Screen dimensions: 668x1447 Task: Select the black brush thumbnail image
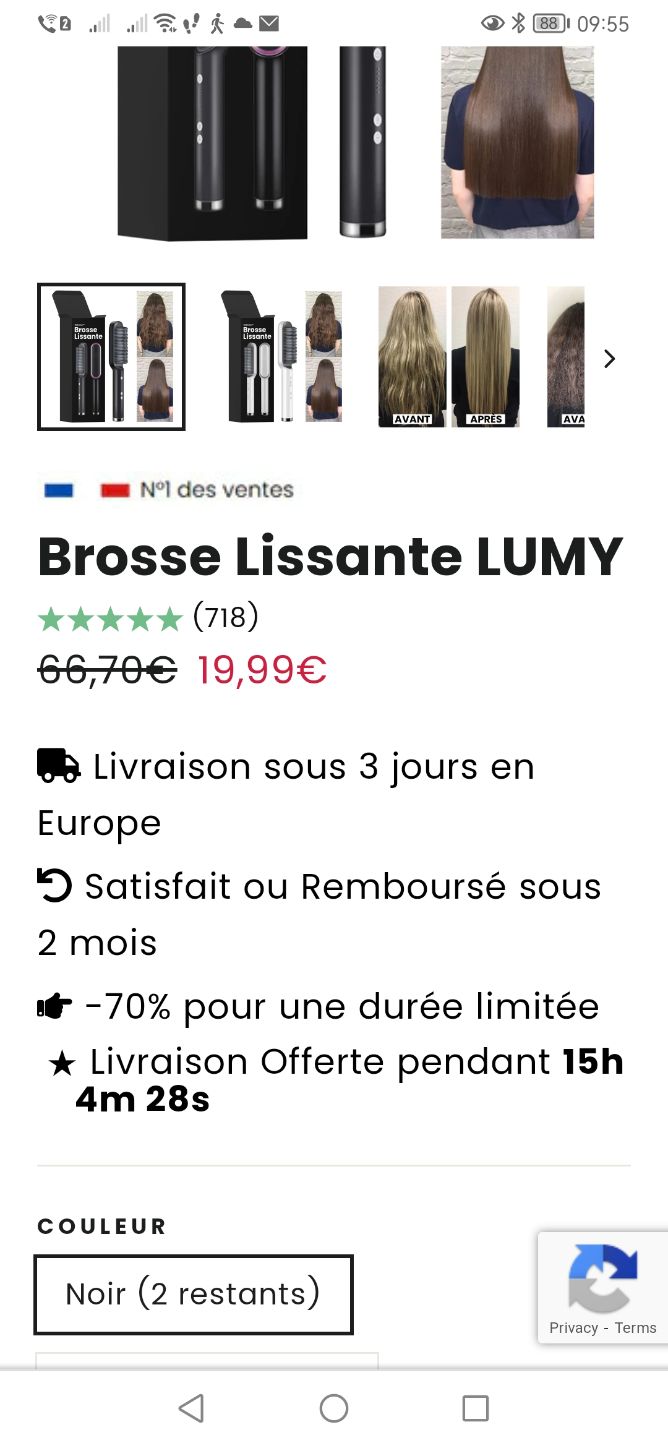111,357
